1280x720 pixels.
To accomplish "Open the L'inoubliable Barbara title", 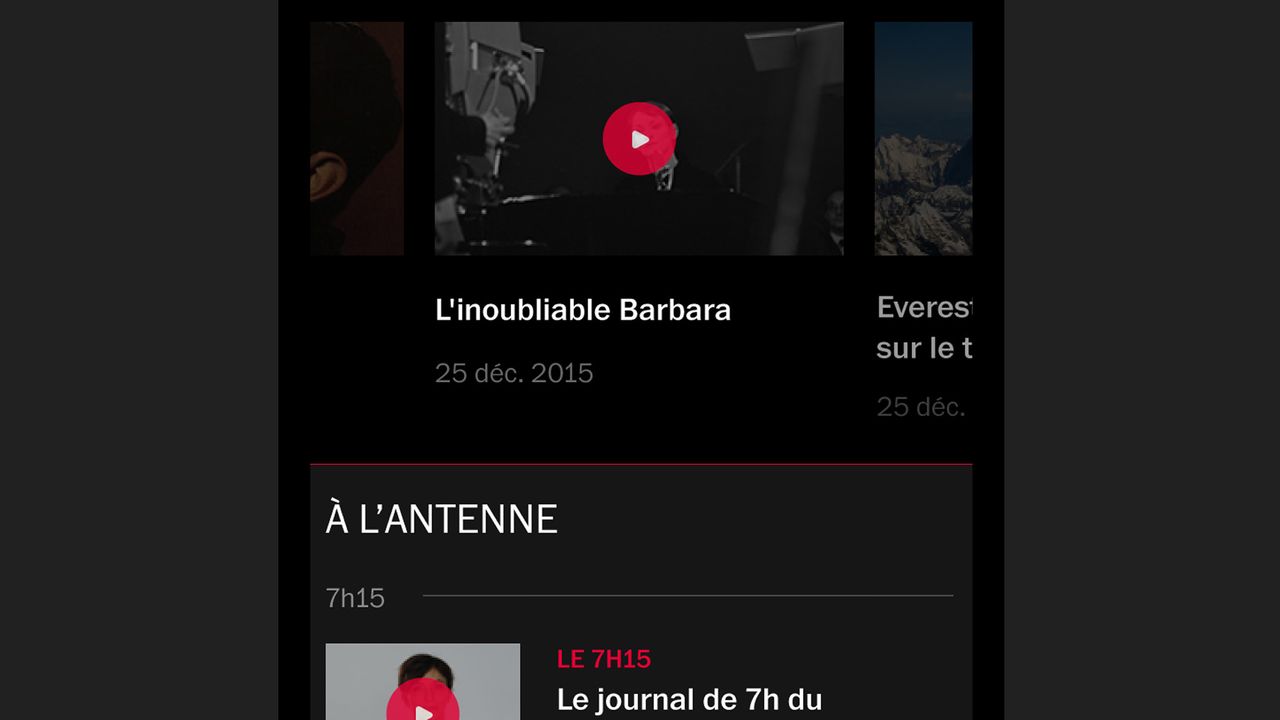I will click(x=583, y=310).
